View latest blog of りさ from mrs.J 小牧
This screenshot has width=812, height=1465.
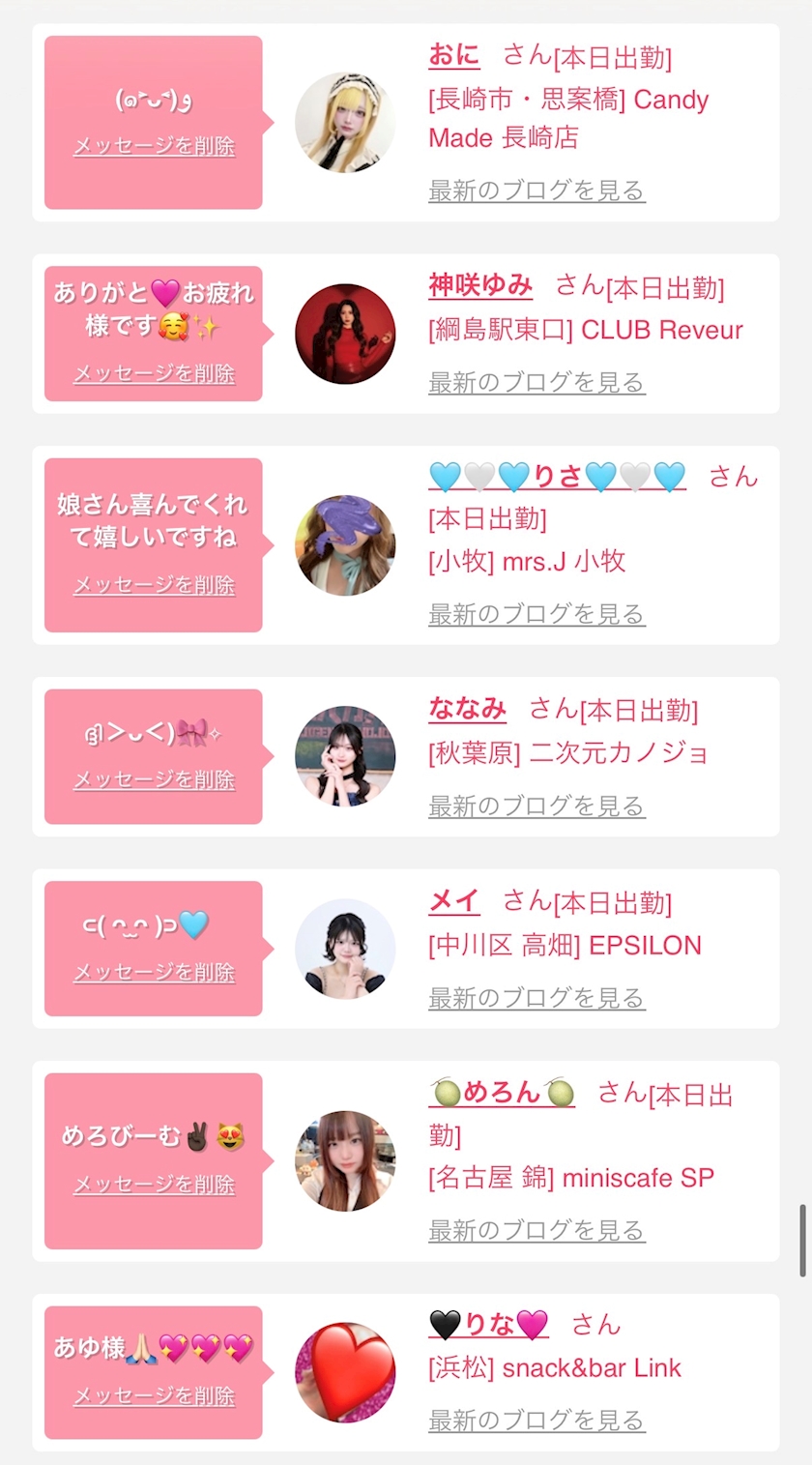pos(536,614)
